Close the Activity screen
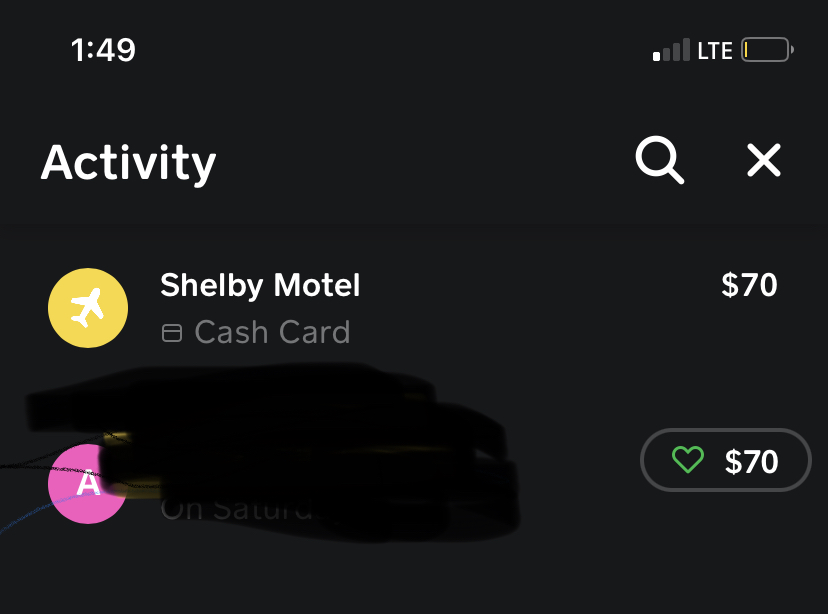 [x=764, y=160]
